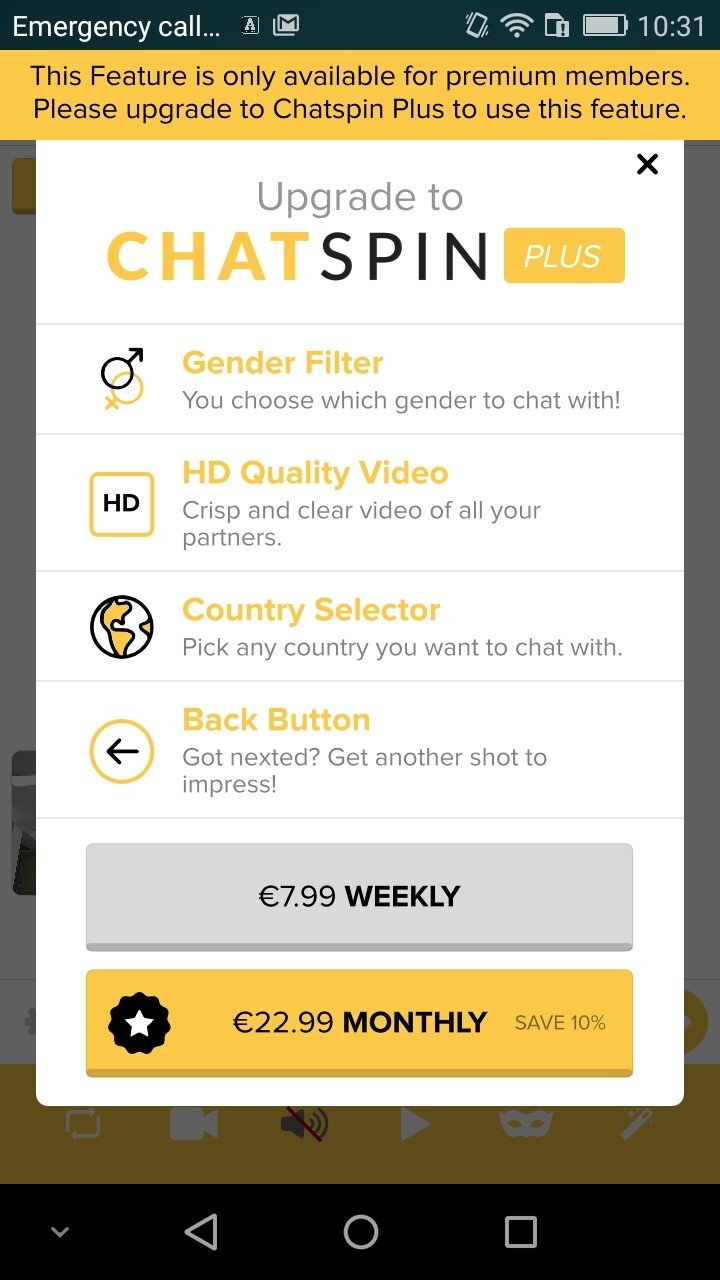Return to the home screen

click(361, 1232)
